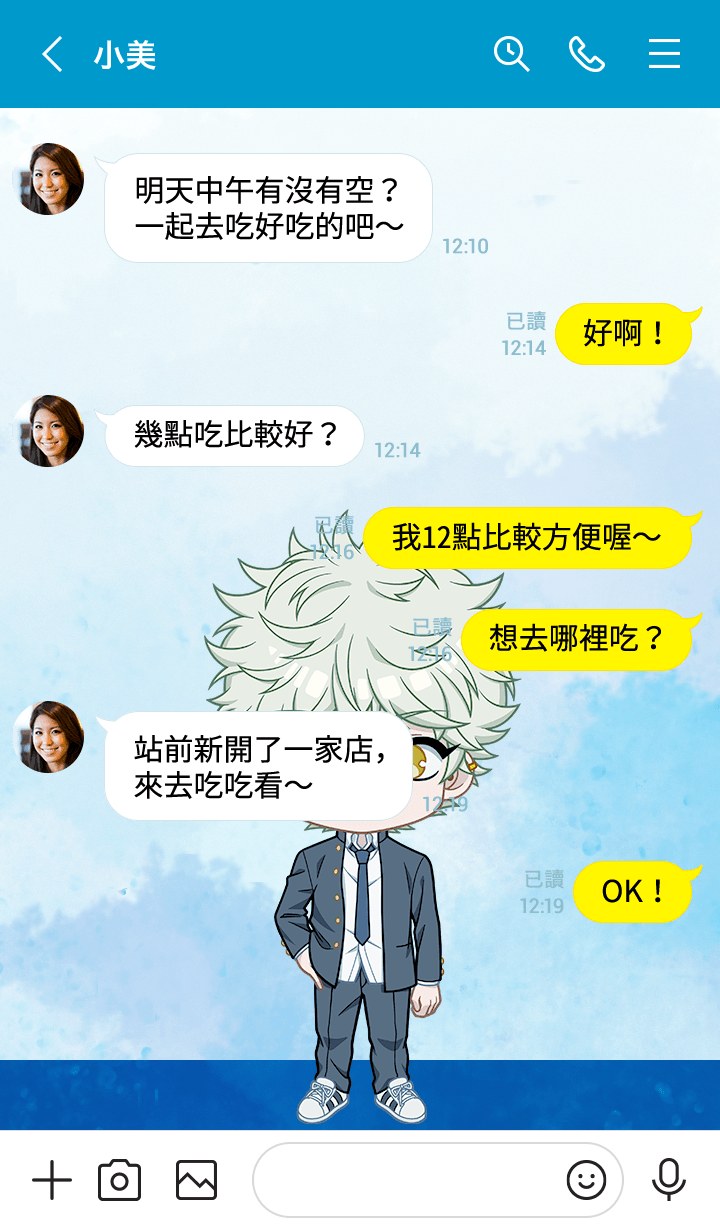
Task: Launch the camera to take a photo
Action: [120, 1181]
